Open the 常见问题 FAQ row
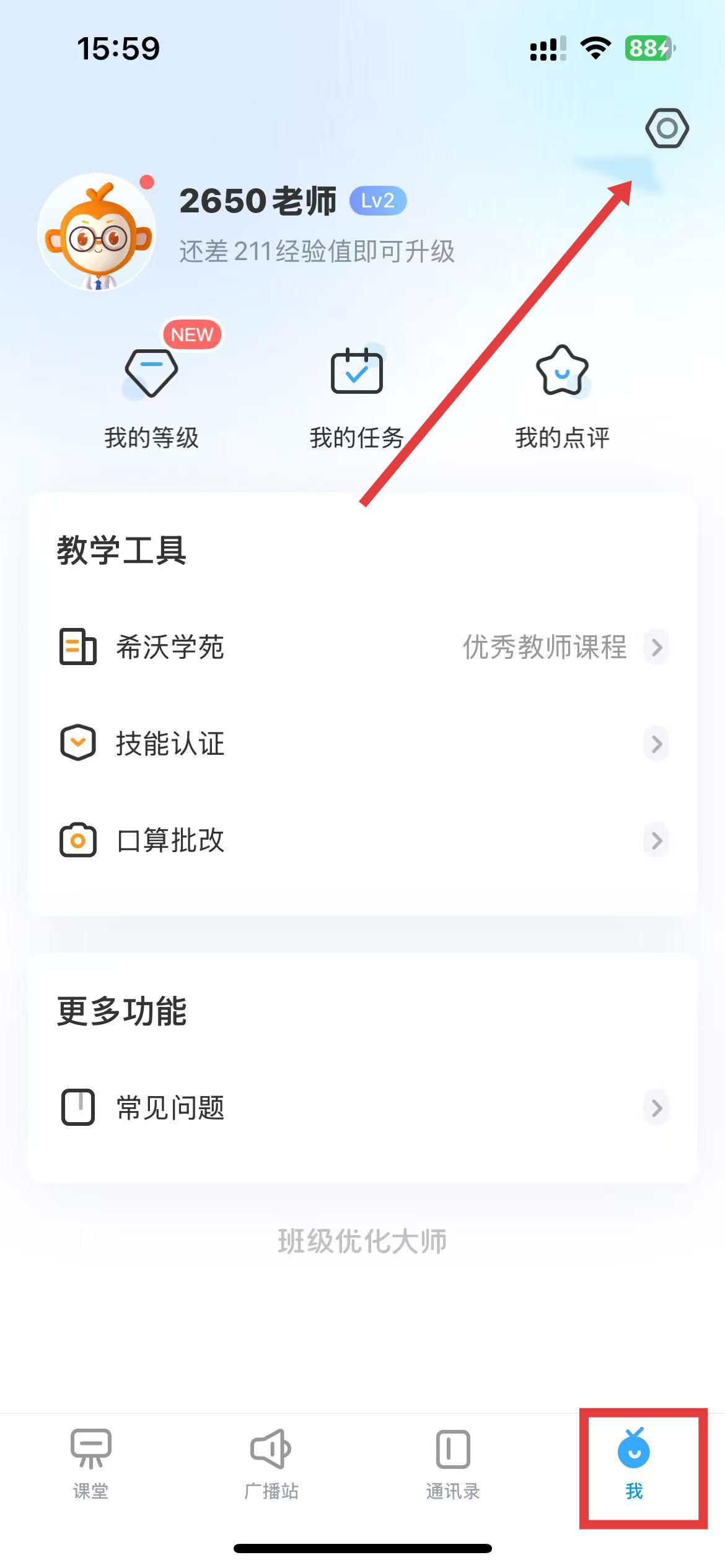The width and height of the screenshot is (725, 1568). pyautogui.click(x=362, y=1108)
